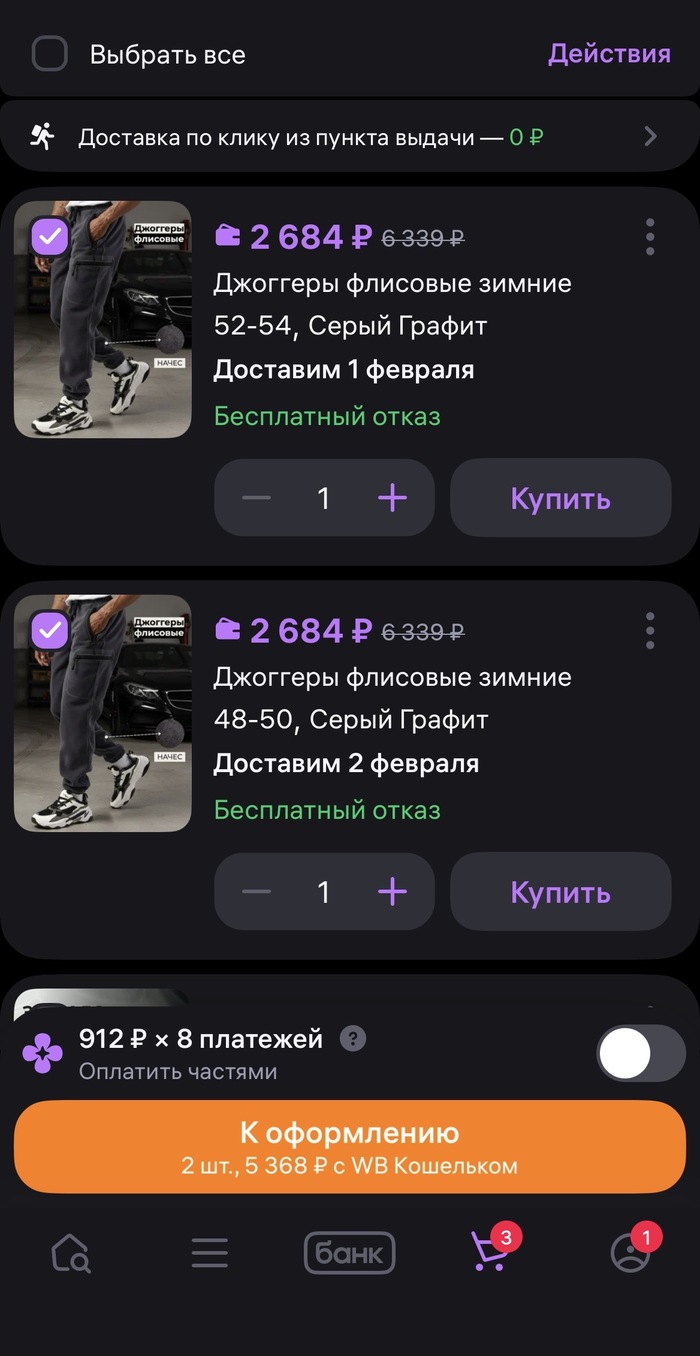This screenshot has width=700, height=1356.
Task: Switch to the 'Банк' tab
Action: tap(349, 1253)
